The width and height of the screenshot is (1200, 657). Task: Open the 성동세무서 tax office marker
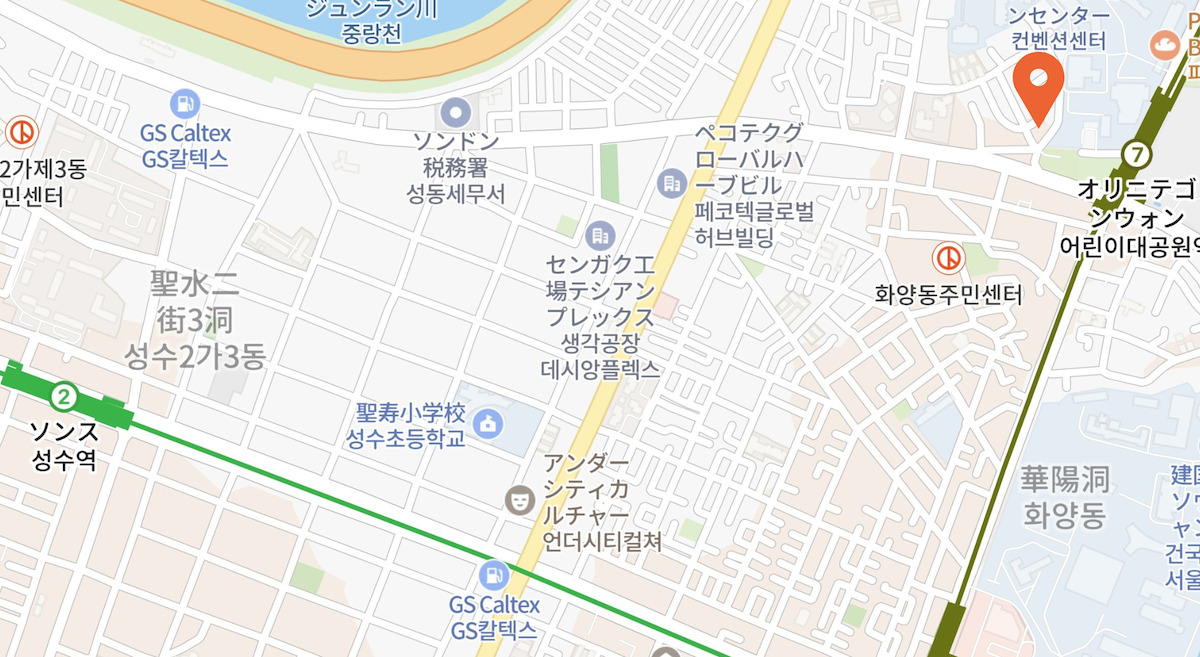[x=456, y=111]
